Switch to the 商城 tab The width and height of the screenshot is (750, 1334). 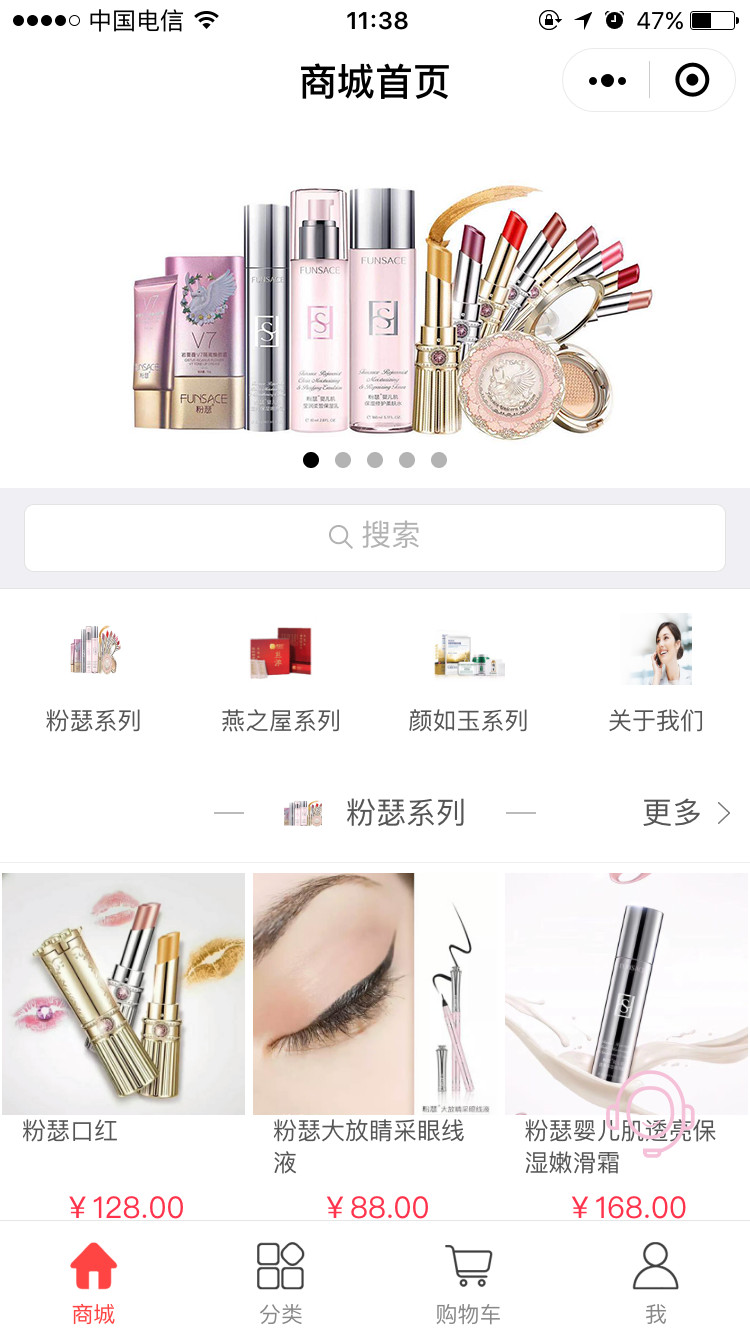pos(94,1282)
